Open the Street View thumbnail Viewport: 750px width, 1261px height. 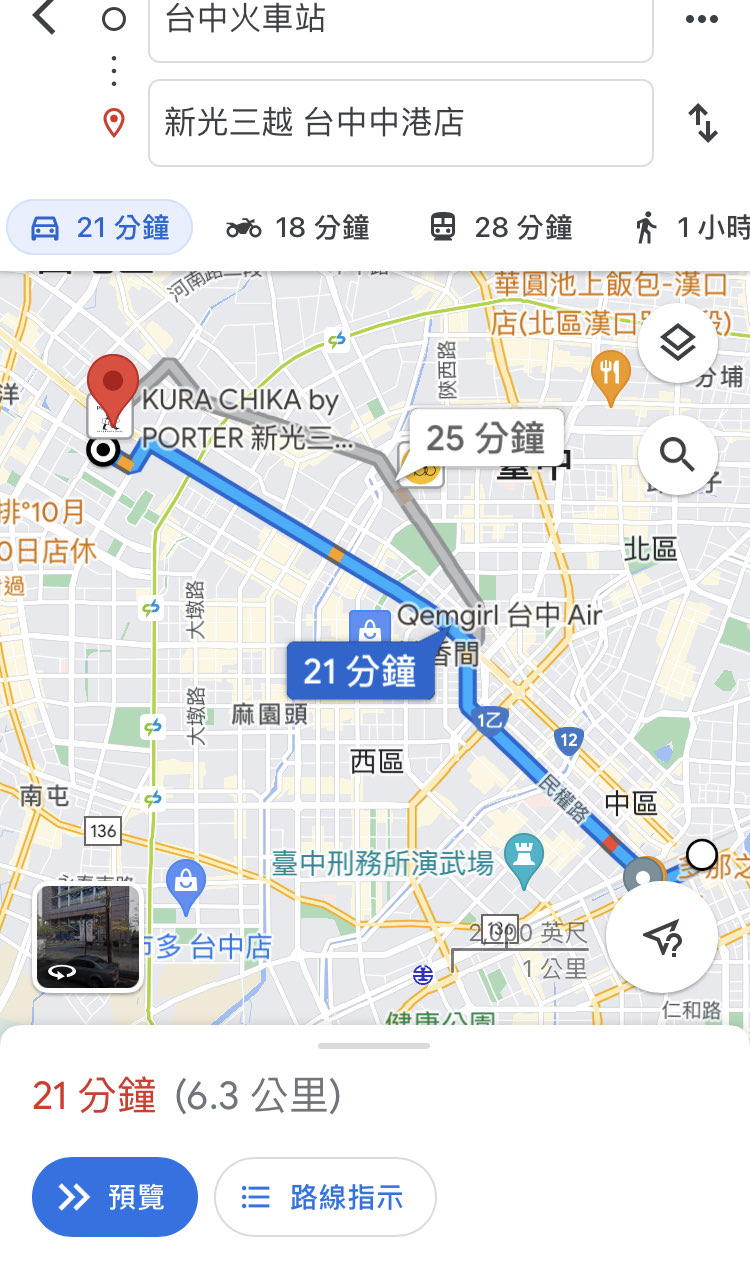coord(88,937)
